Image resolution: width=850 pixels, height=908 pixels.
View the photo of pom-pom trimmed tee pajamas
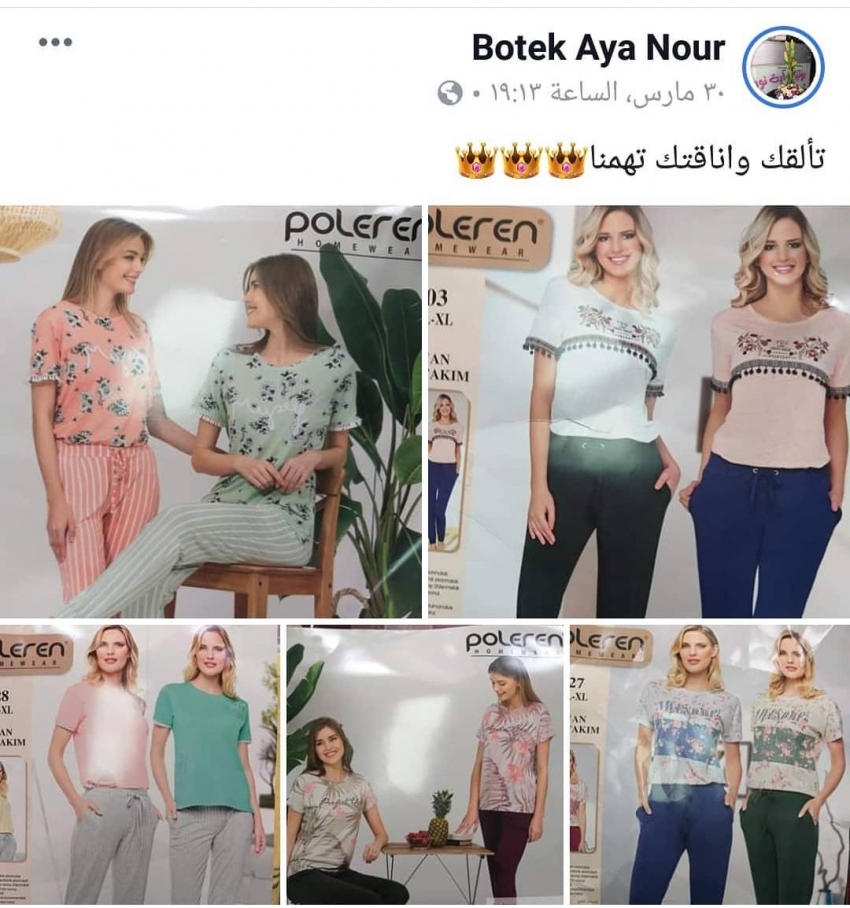638,411
